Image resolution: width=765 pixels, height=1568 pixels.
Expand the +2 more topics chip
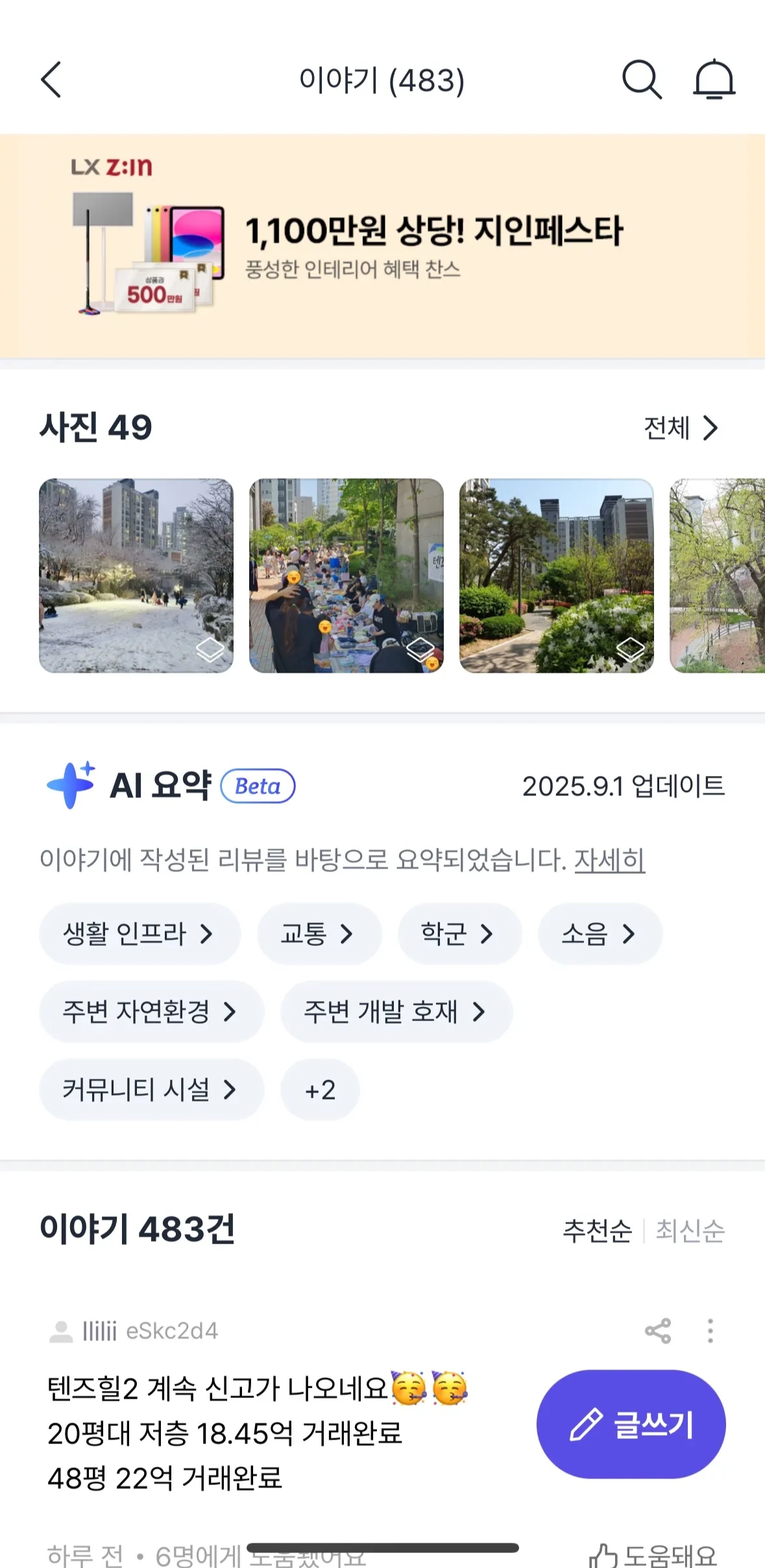point(320,1090)
